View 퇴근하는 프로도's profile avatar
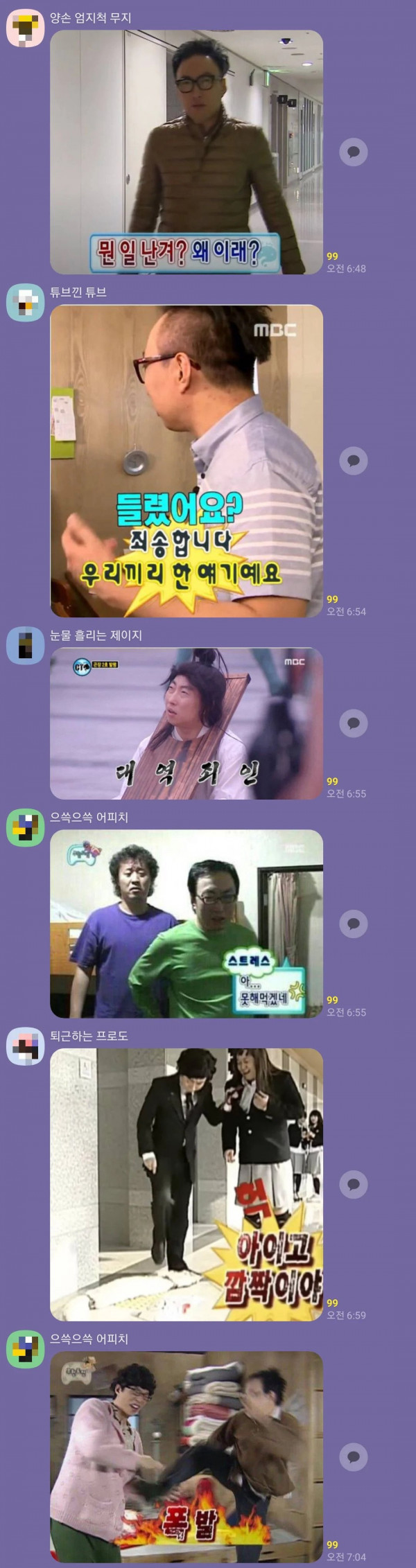The width and height of the screenshot is (416, 1568). point(26,1046)
